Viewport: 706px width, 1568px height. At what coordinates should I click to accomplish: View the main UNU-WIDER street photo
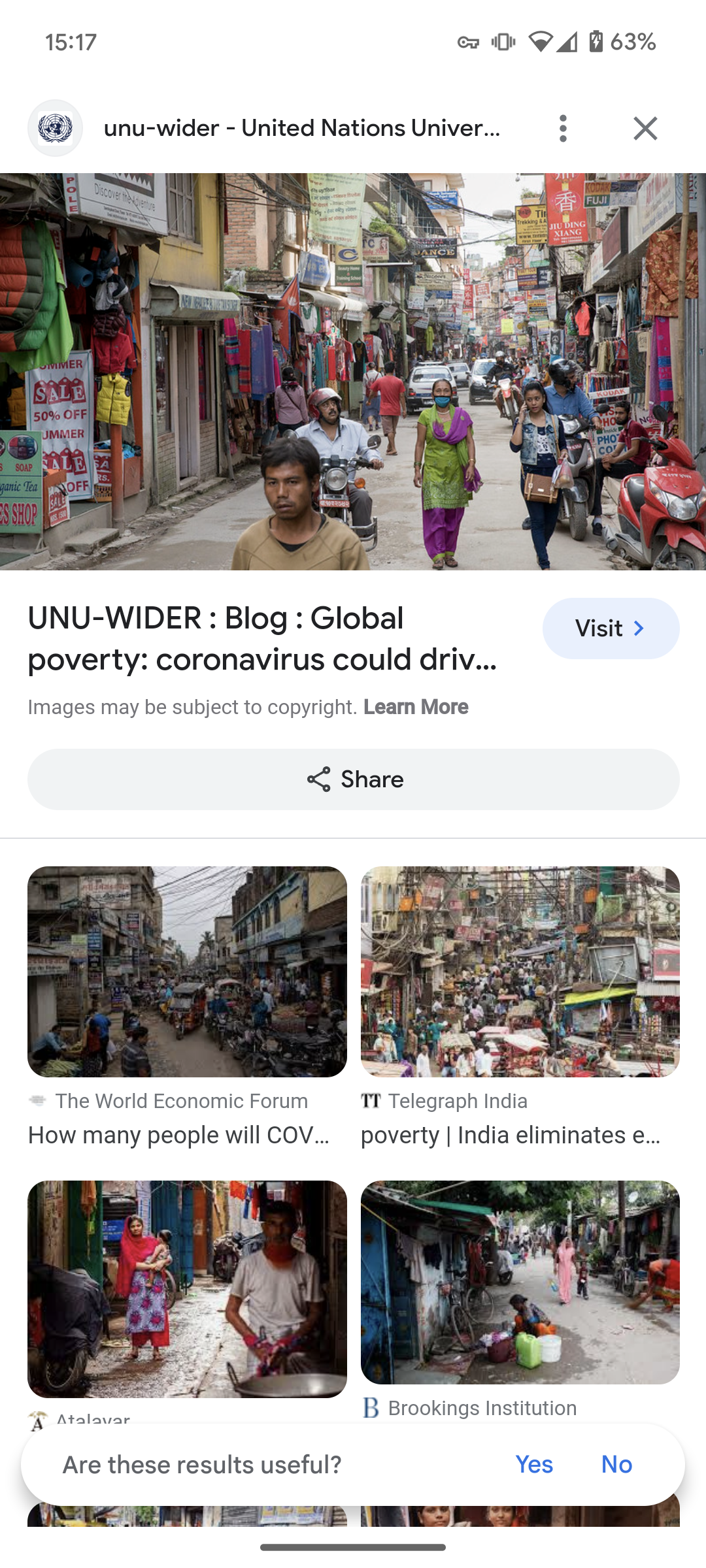(x=353, y=371)
